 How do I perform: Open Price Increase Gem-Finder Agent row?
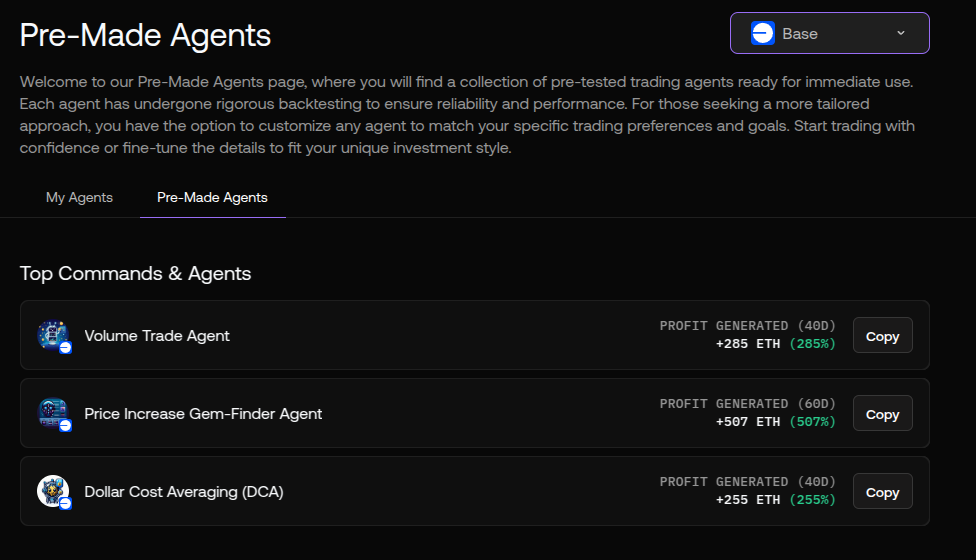203,414
